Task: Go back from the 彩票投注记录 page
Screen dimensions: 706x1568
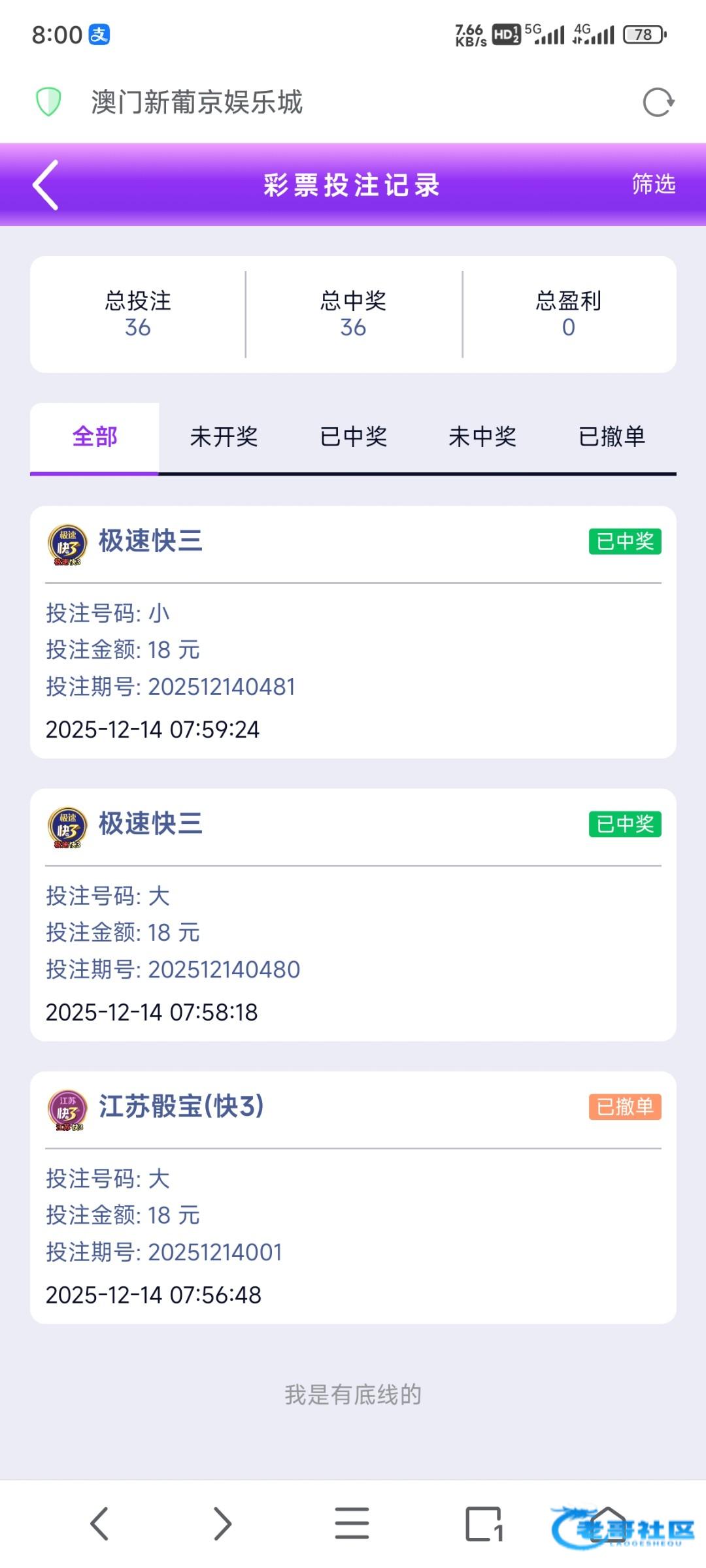Action: point(46,185)
